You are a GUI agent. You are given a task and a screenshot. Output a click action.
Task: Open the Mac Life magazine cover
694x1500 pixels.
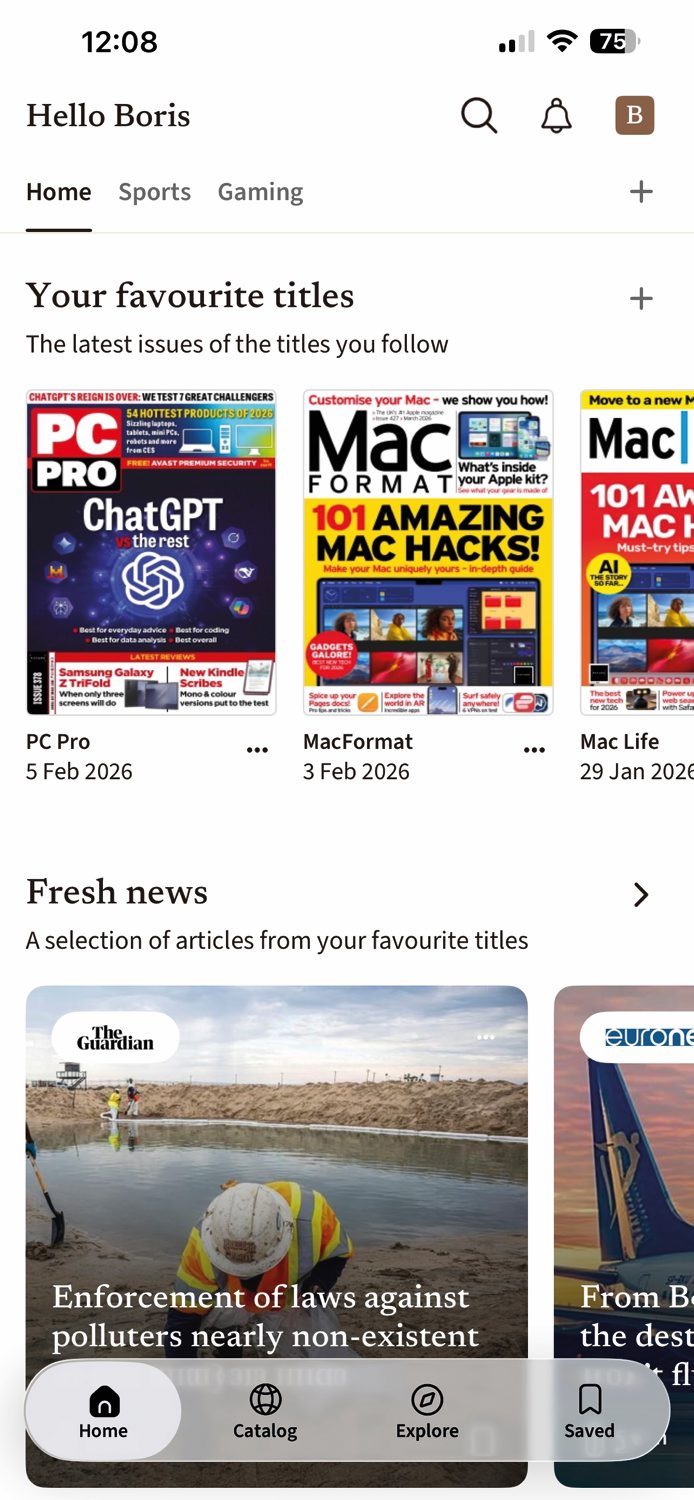(x=637, y=552)
